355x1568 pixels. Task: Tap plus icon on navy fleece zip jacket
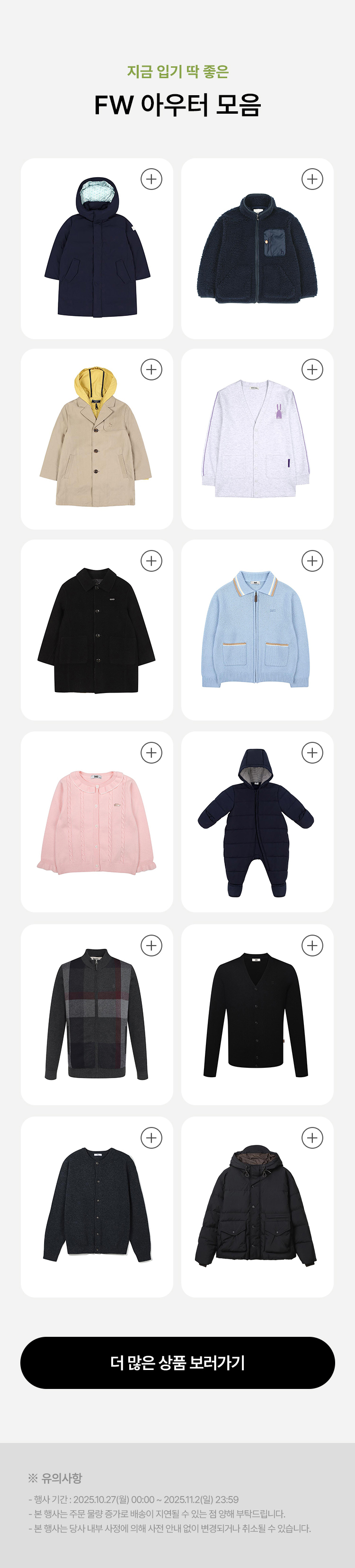point(312,179)
